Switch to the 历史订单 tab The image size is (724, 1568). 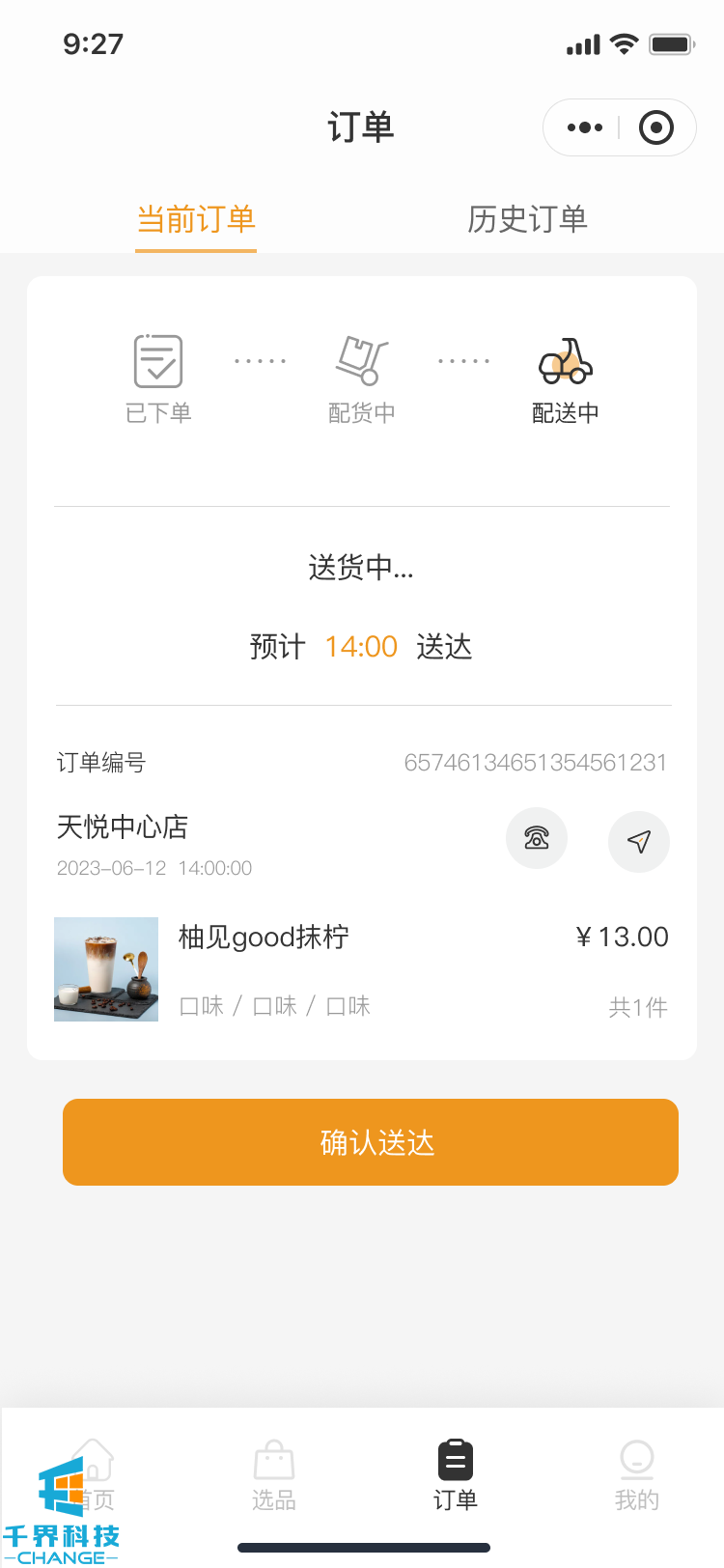(527, 219)
